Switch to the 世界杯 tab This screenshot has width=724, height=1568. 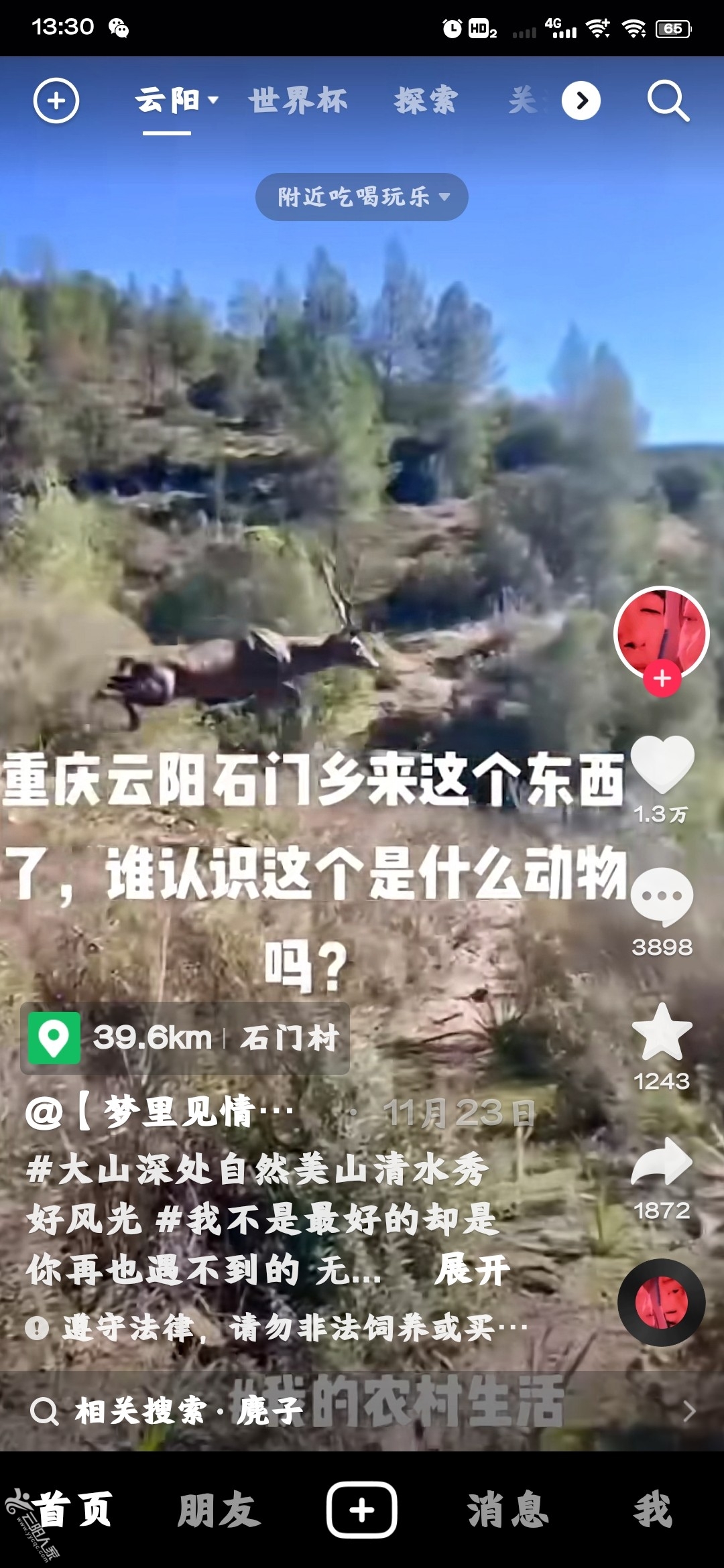pyautogui.click(x=298, y=101)
